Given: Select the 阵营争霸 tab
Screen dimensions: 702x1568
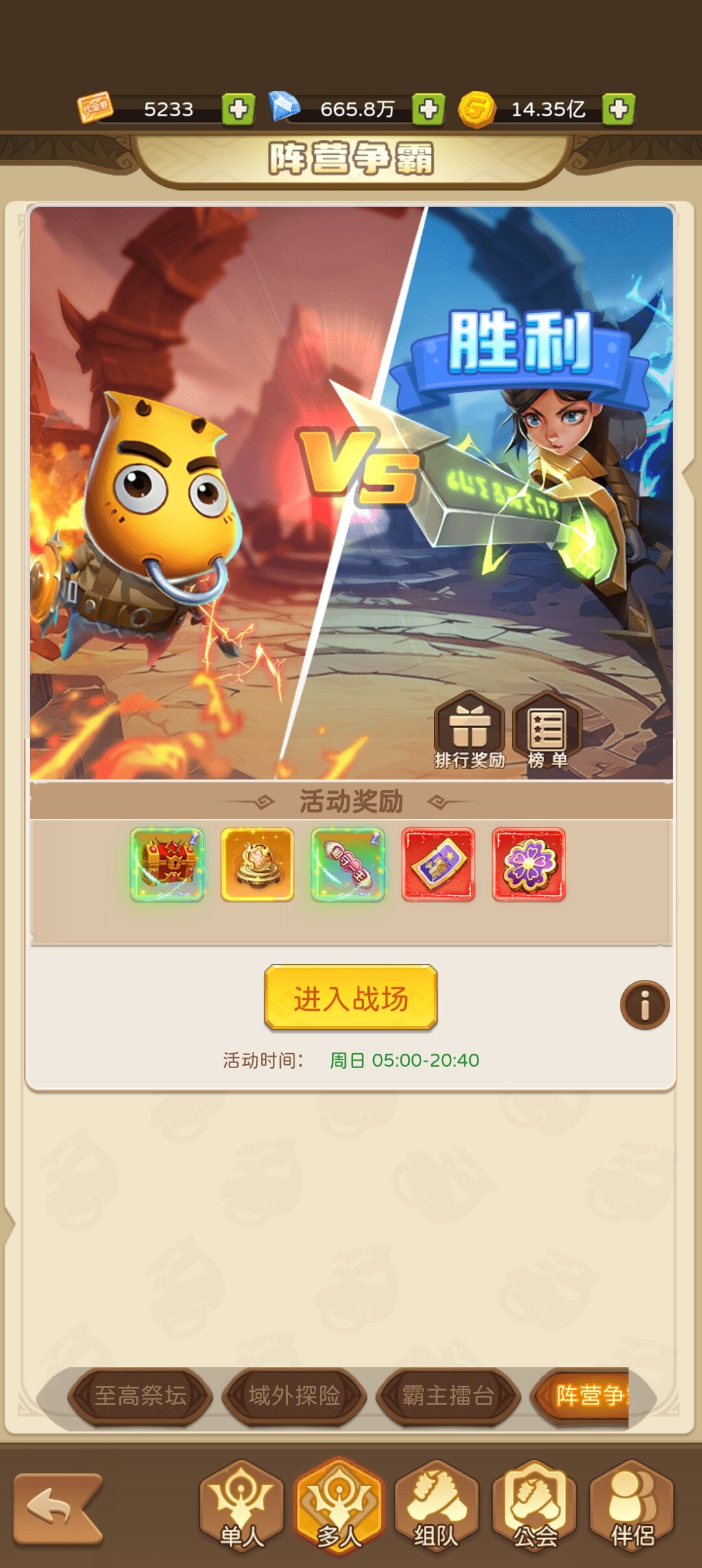Looking at the screenshot, I should coord(585,1395).
